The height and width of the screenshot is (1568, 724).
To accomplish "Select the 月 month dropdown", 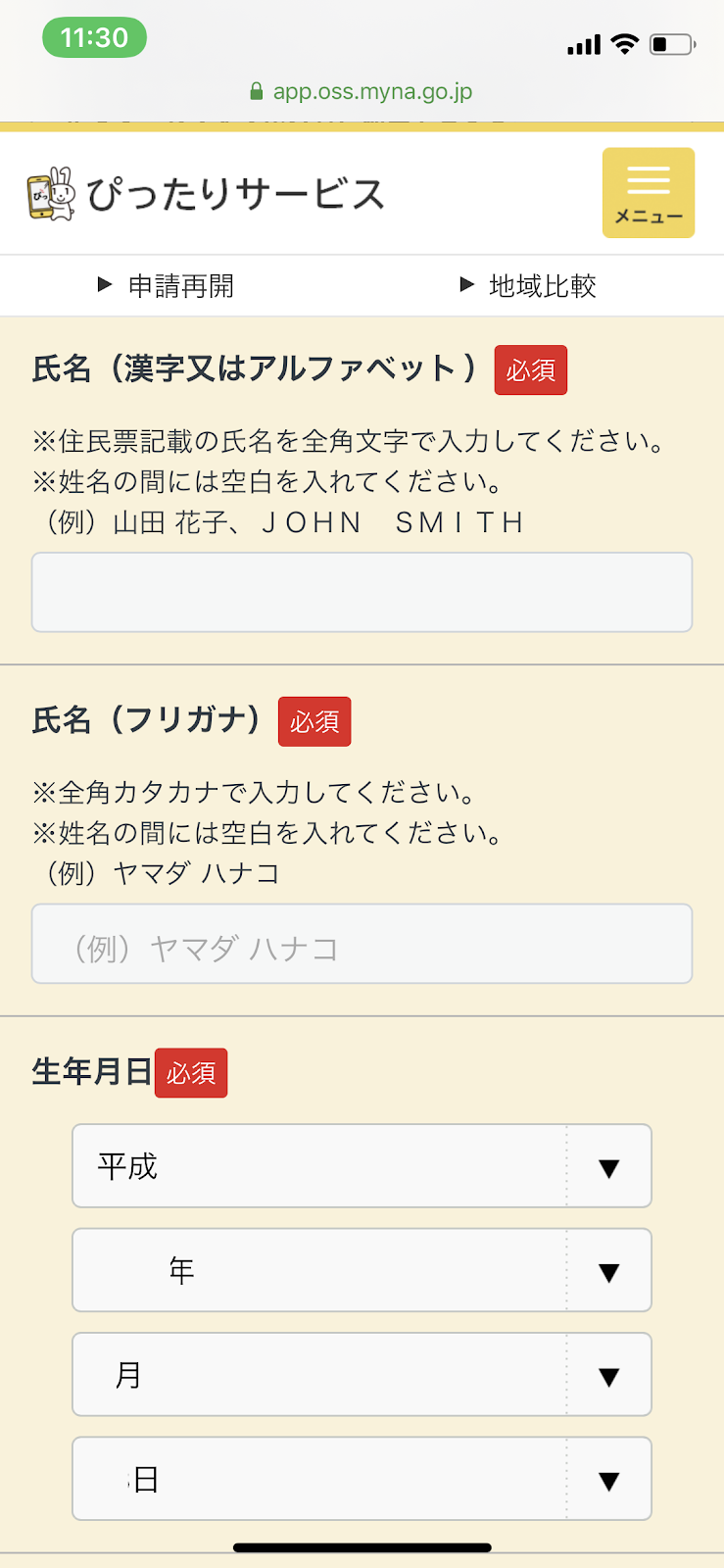I will coord(362,1375).
